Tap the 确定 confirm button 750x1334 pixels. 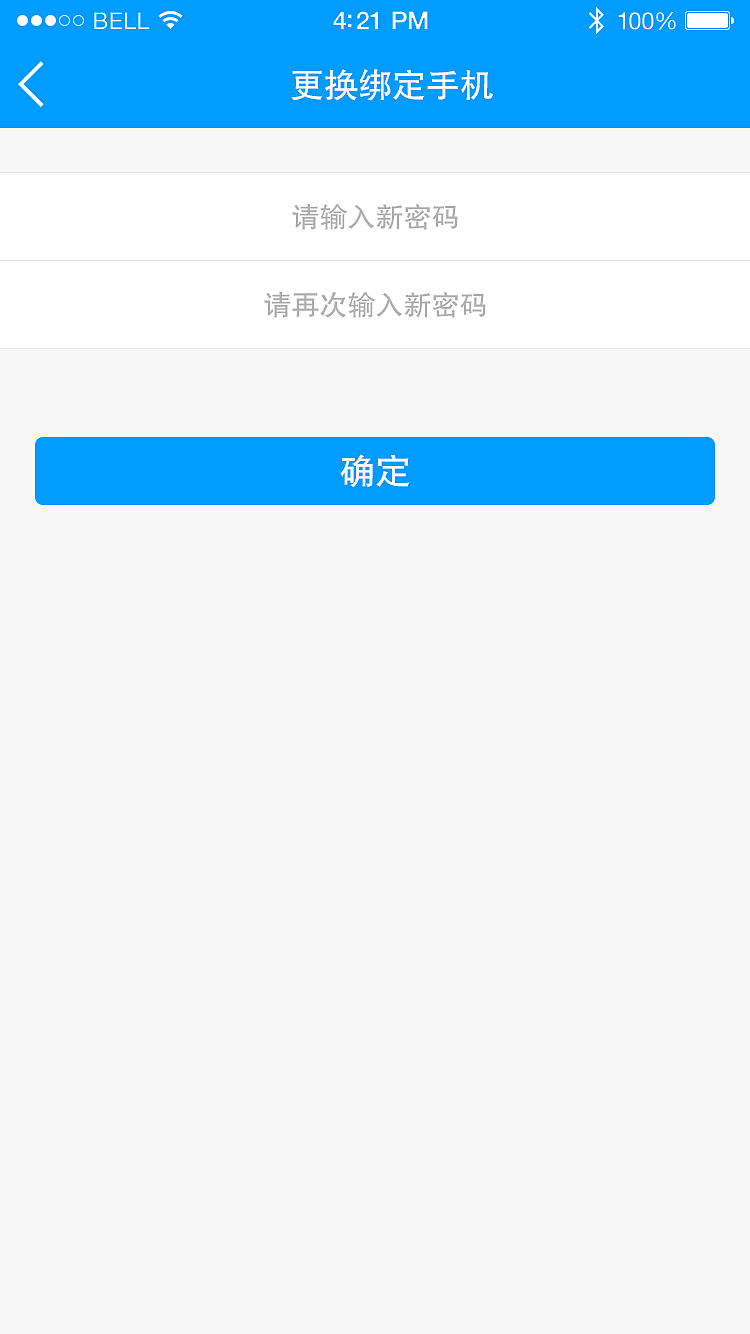coord(375,470)
